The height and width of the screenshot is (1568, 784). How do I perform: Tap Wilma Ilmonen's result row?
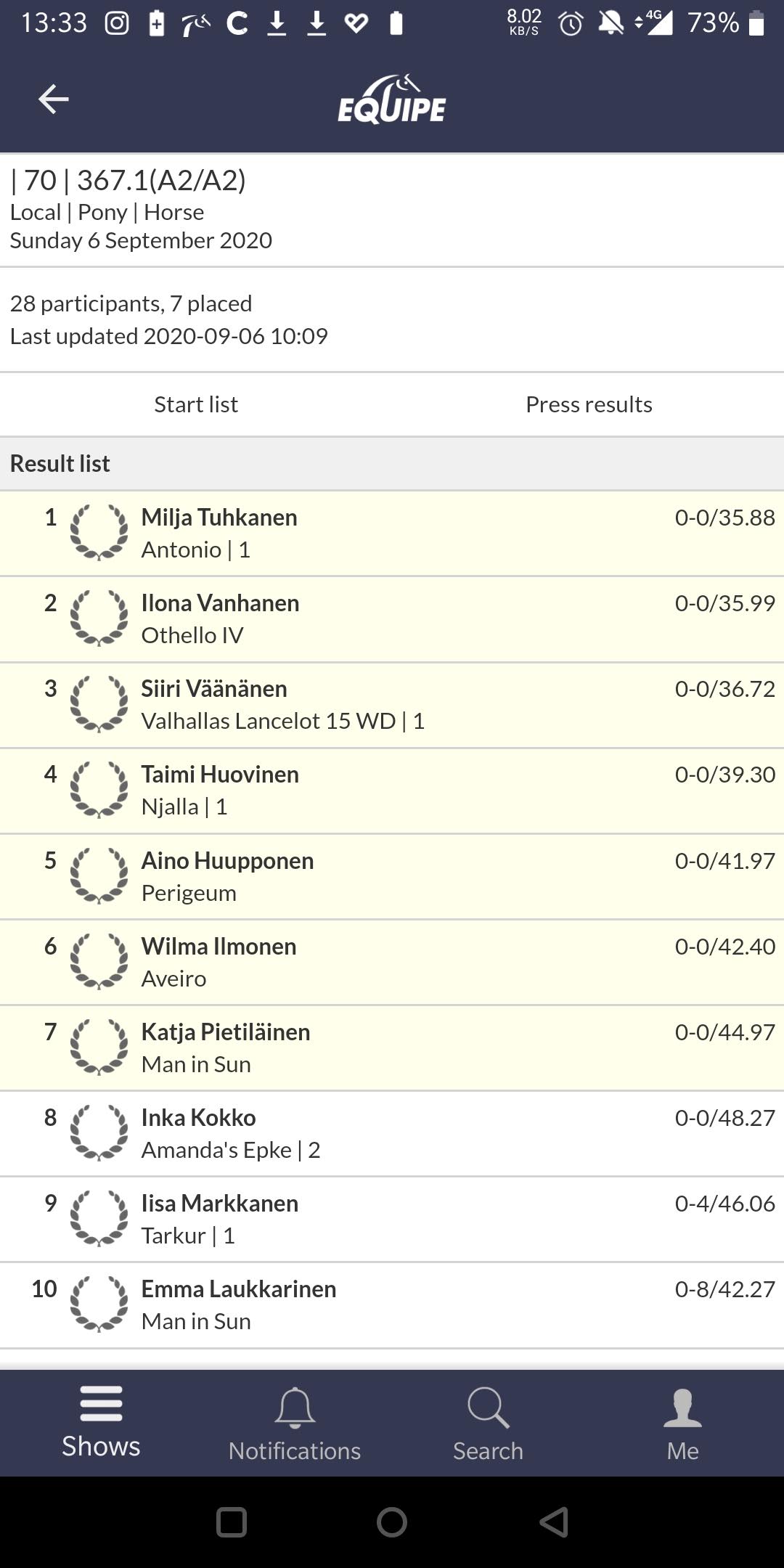pyautogui.click(x=392, y=963)
